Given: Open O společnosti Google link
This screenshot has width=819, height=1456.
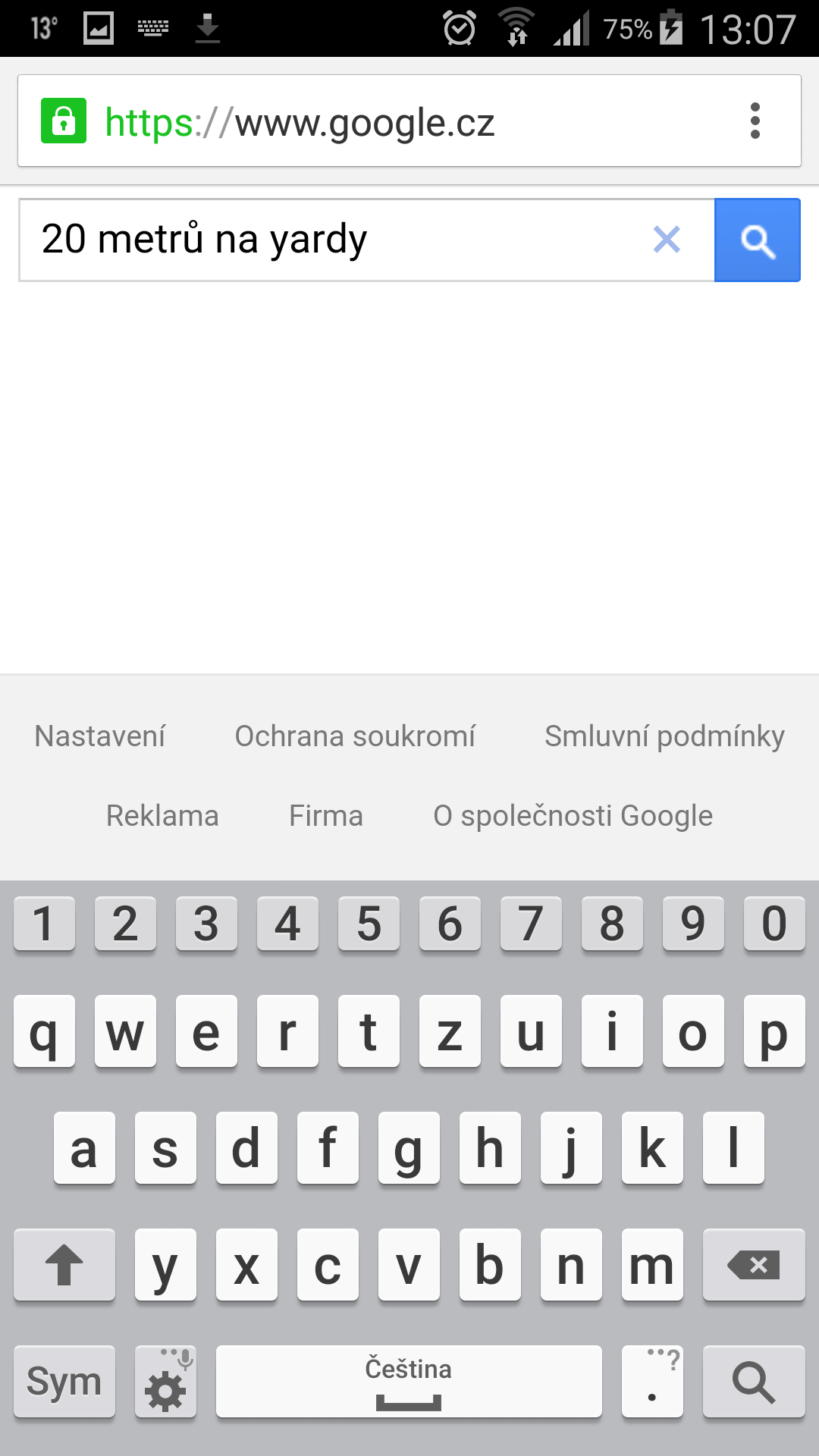Looking at the screenshot, I should tap(573, 816).
